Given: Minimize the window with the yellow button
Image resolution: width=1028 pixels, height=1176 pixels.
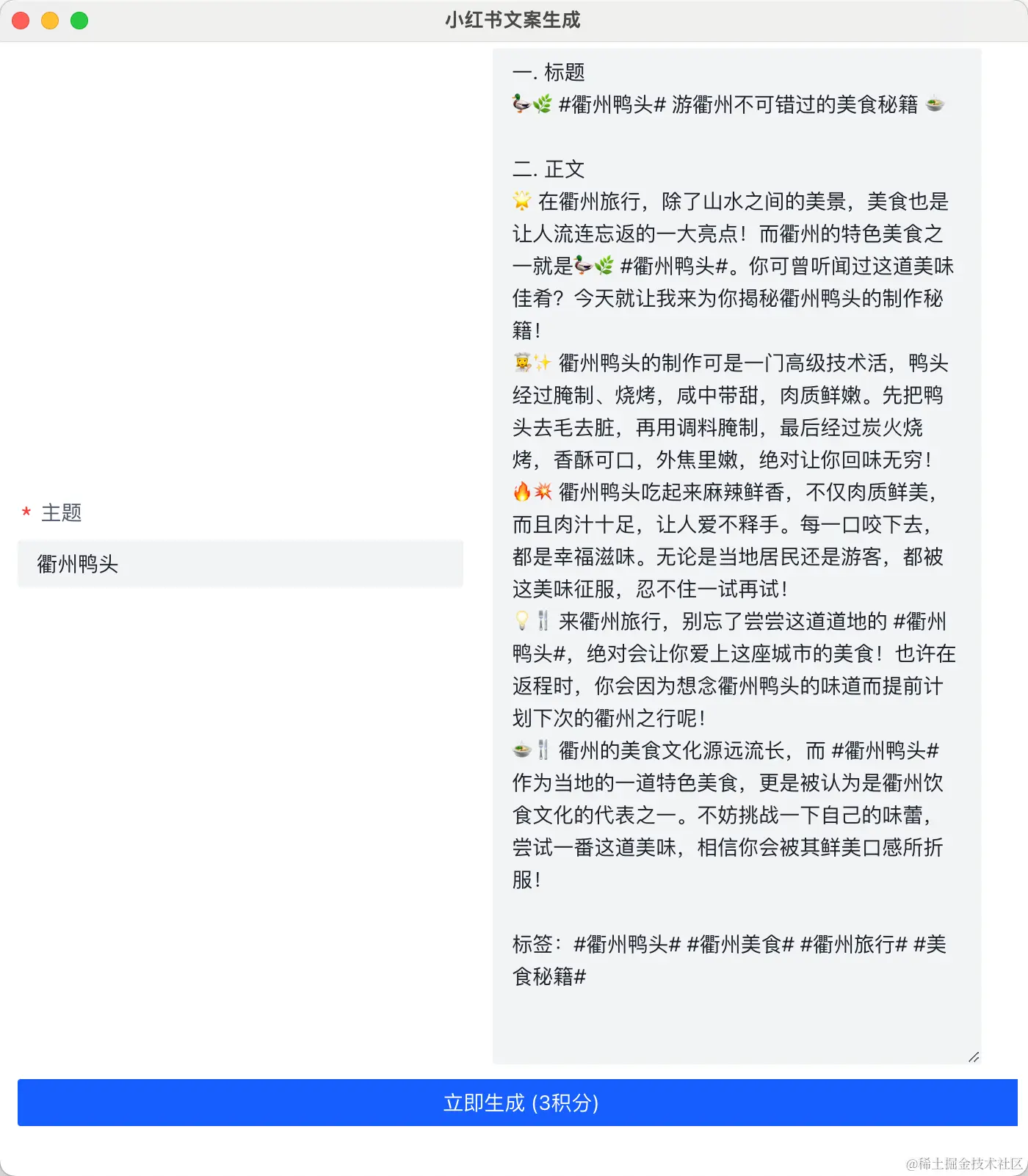Looking at the screenshot, I should coord(50,21).
